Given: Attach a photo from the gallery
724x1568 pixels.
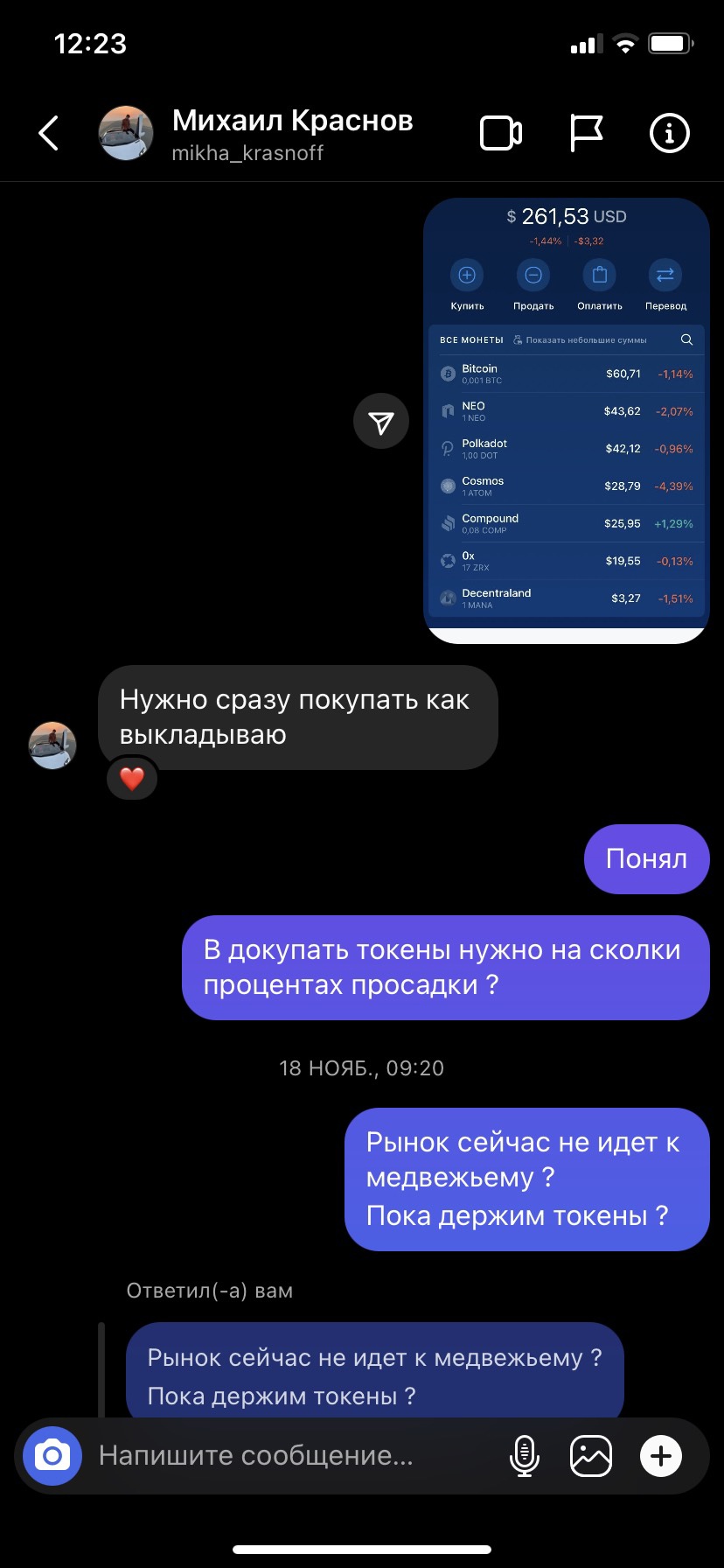Looking at the screenshot, I should tap(591, 1455).
